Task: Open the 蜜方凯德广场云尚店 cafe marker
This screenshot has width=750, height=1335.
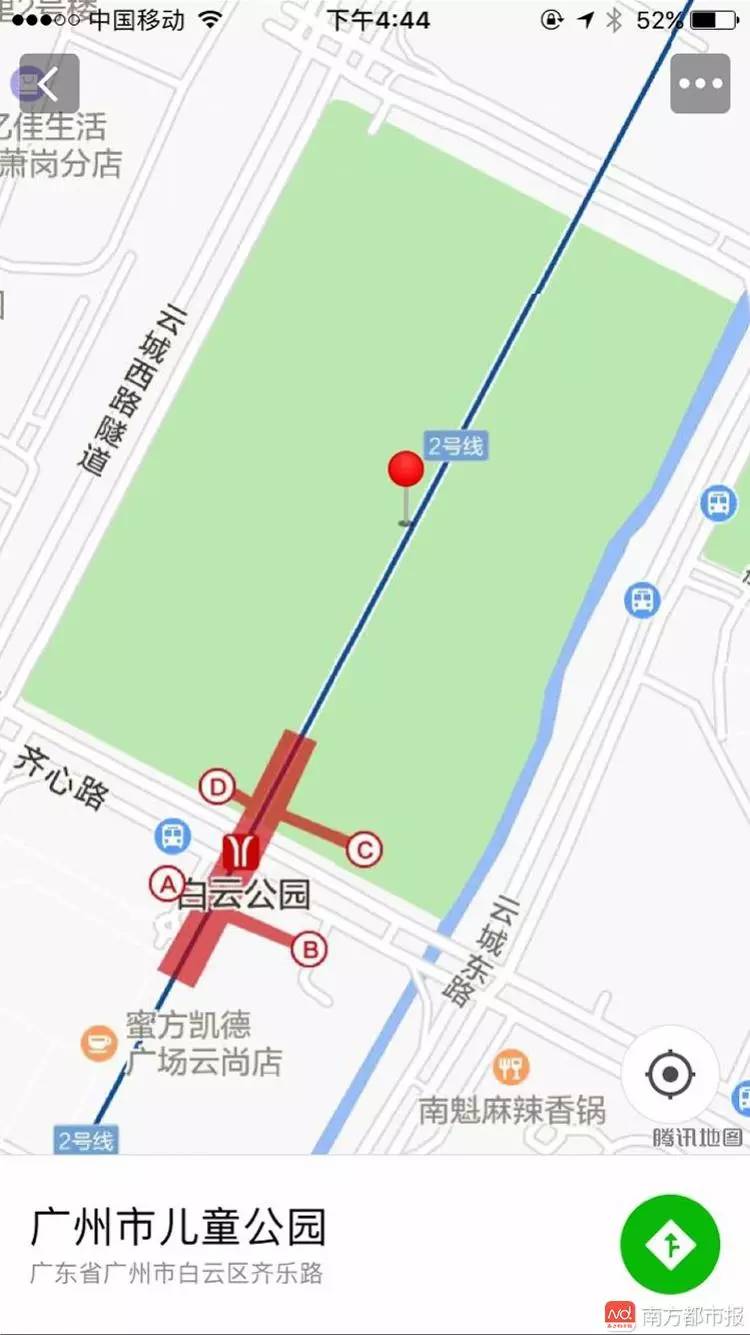Action: pyautogui.click(x=99, y=1043)
